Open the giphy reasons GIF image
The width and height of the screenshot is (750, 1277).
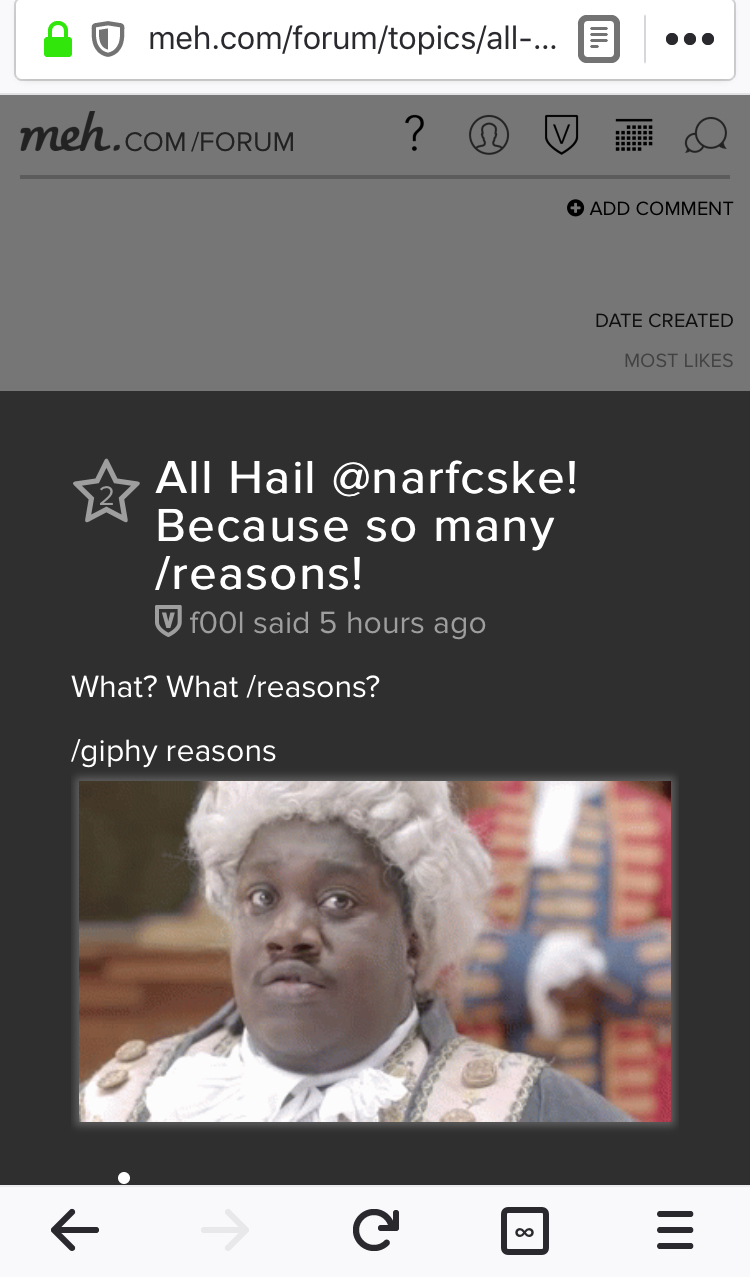pos(375,950)
